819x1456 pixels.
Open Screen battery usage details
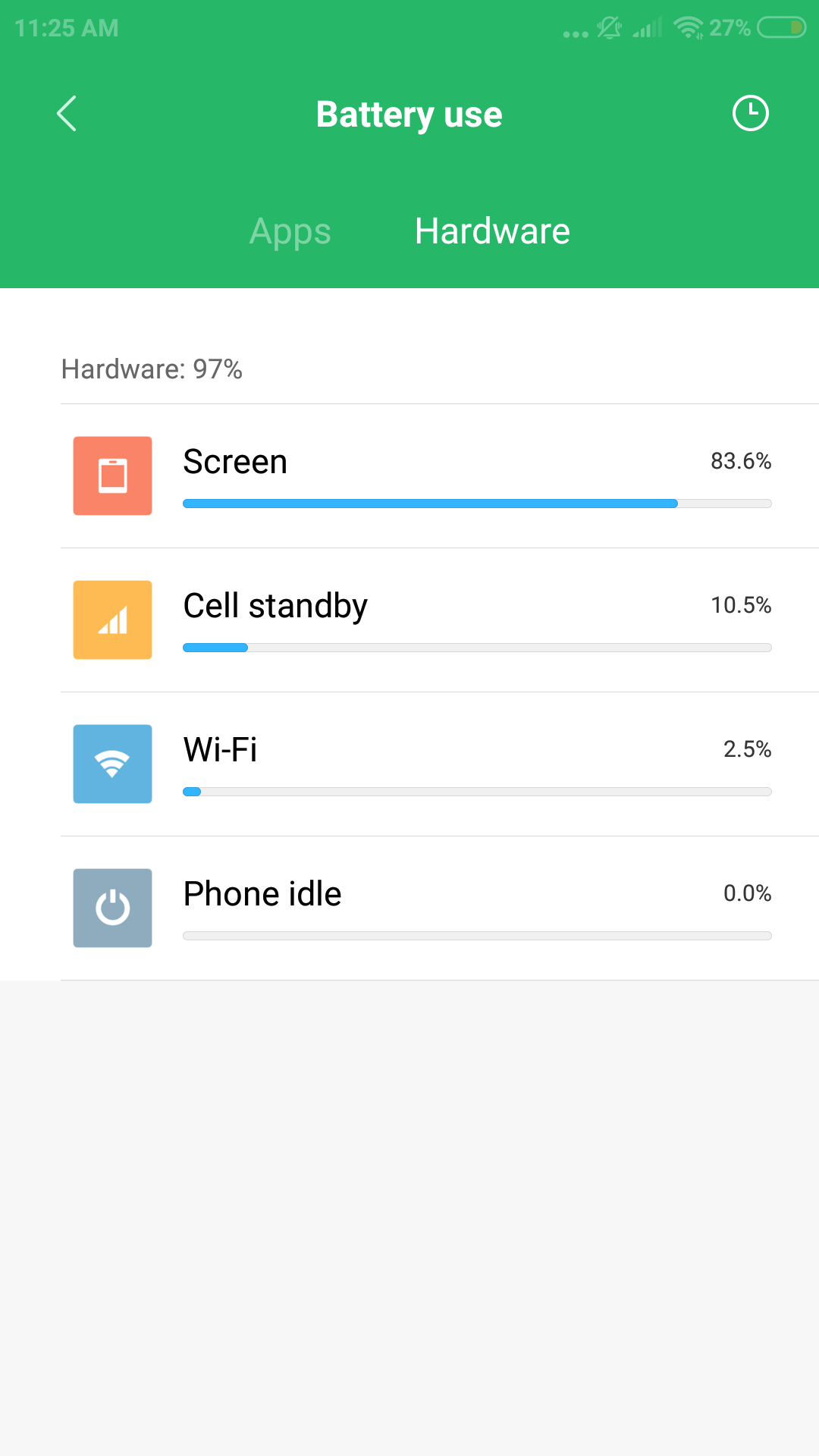pyautogui.click(x=440, y=476)
